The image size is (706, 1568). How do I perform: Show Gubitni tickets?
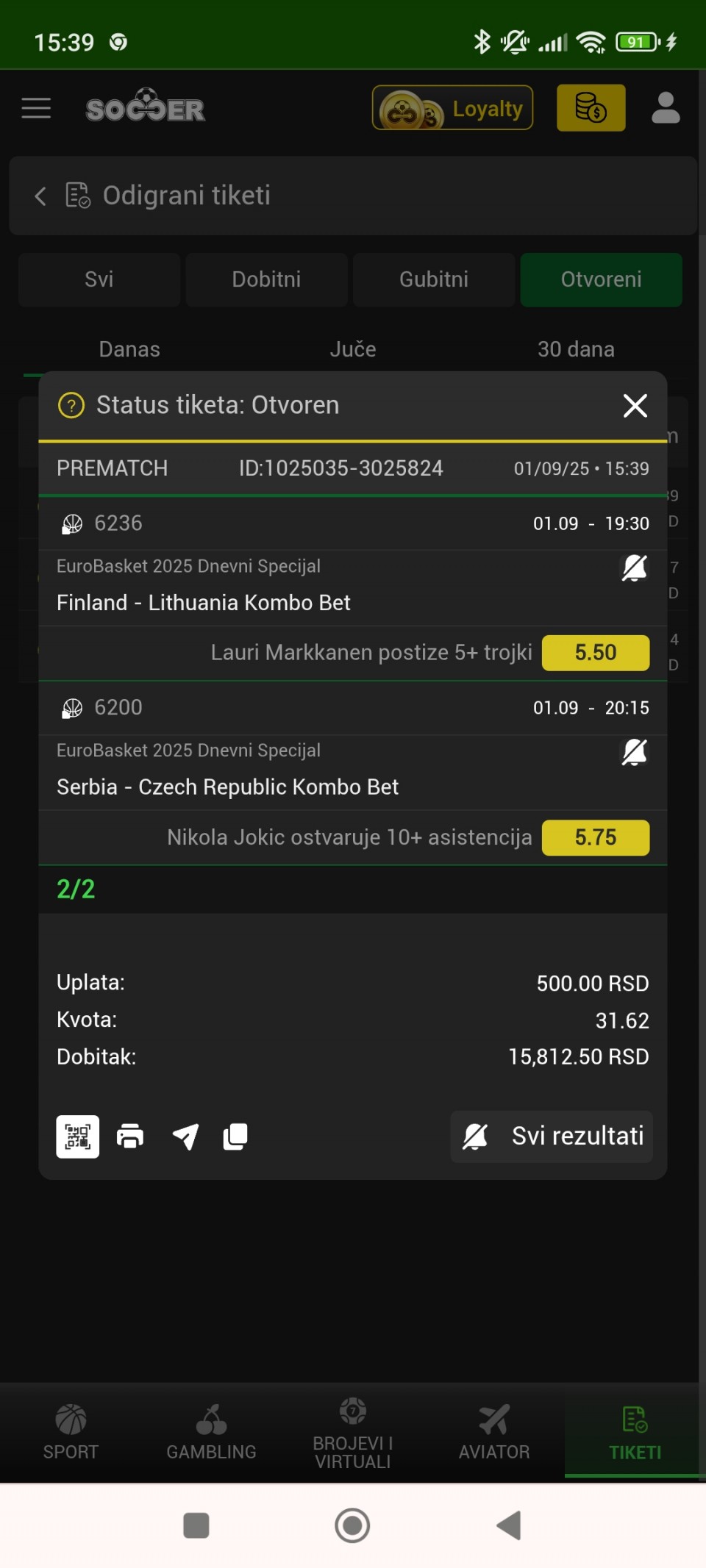433,279
